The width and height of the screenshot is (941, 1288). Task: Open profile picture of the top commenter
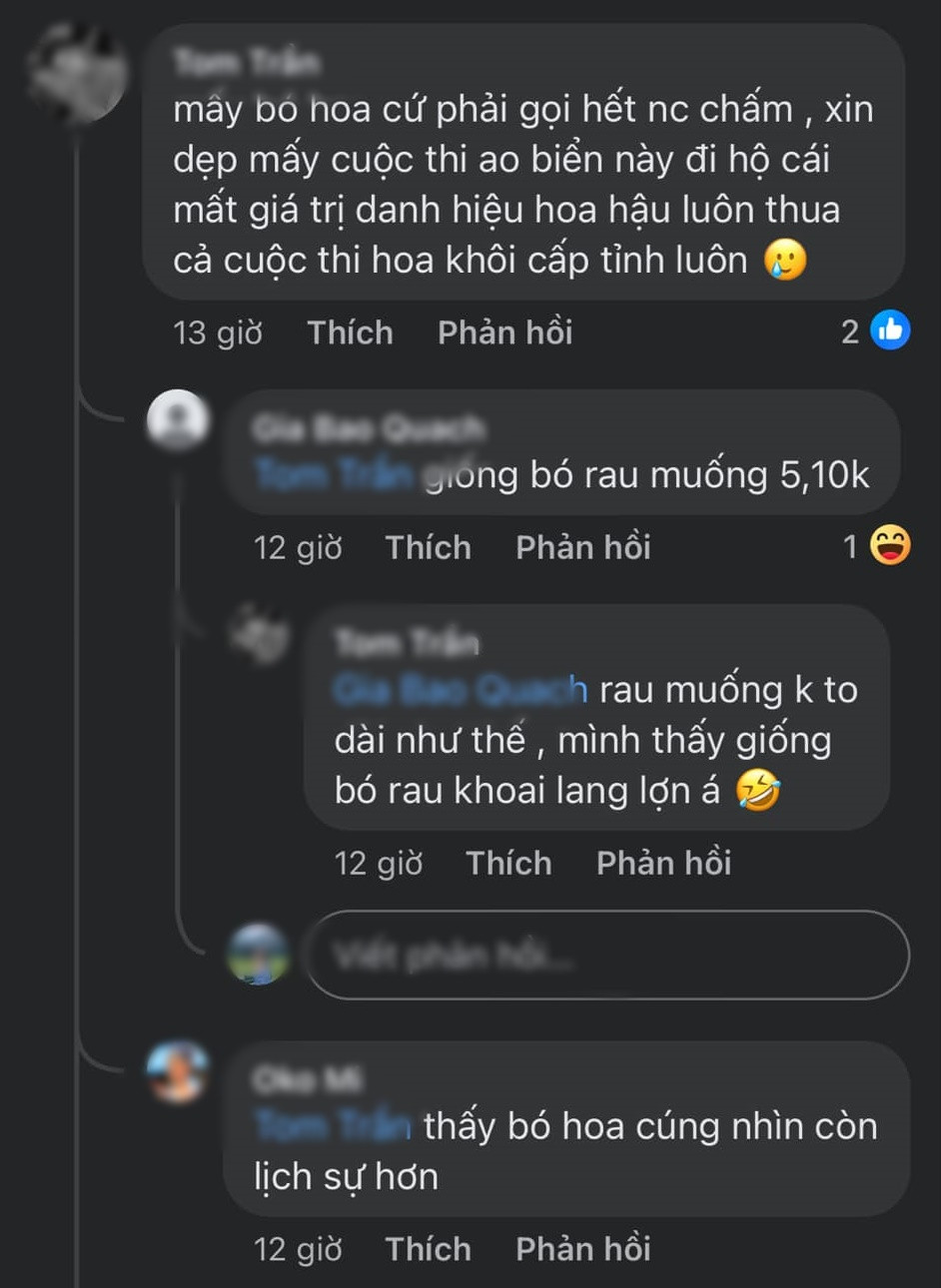point(78,72)
